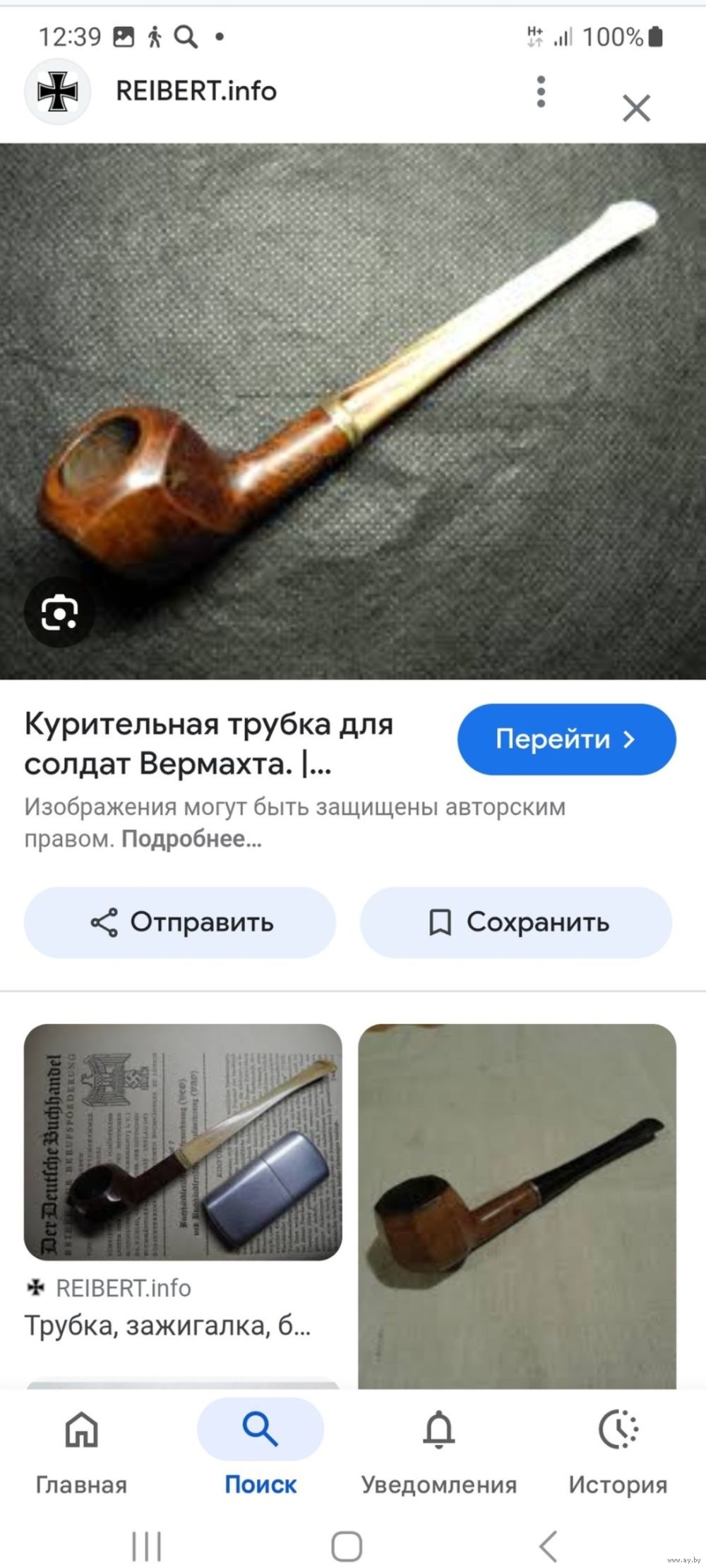Save the image with Сохранить

point(516,922)
